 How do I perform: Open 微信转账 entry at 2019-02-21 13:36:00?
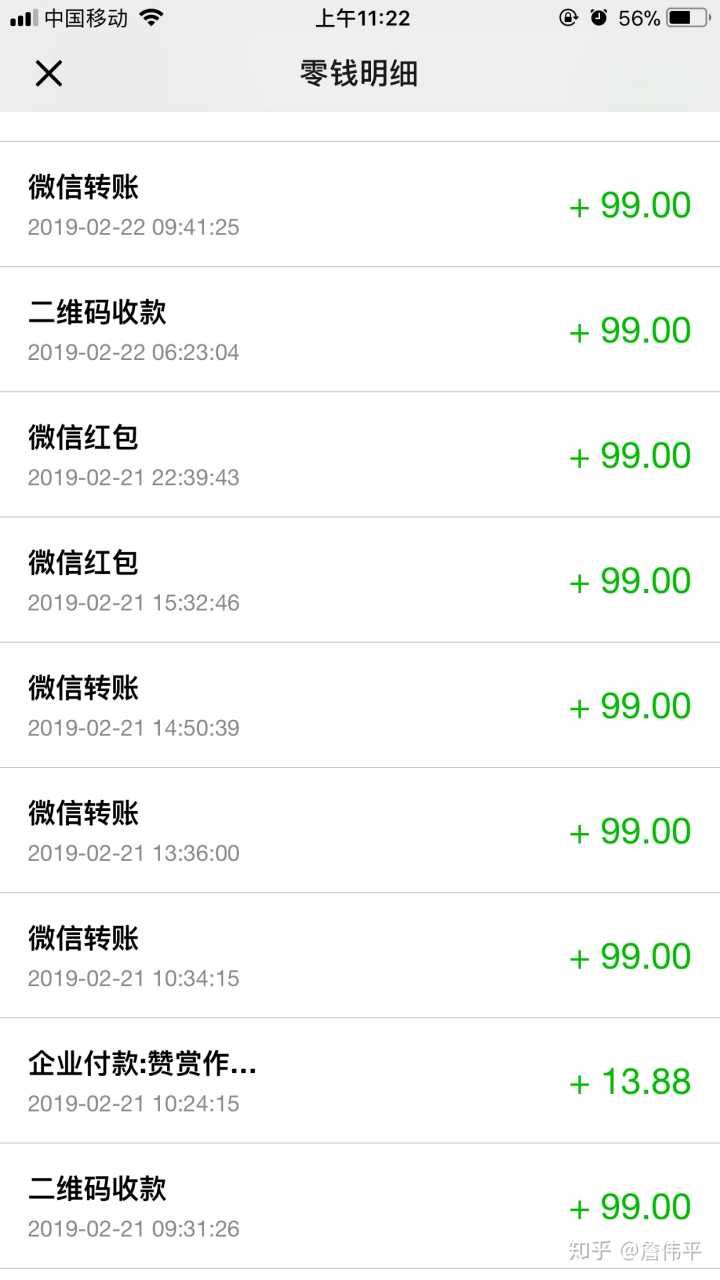360,830
